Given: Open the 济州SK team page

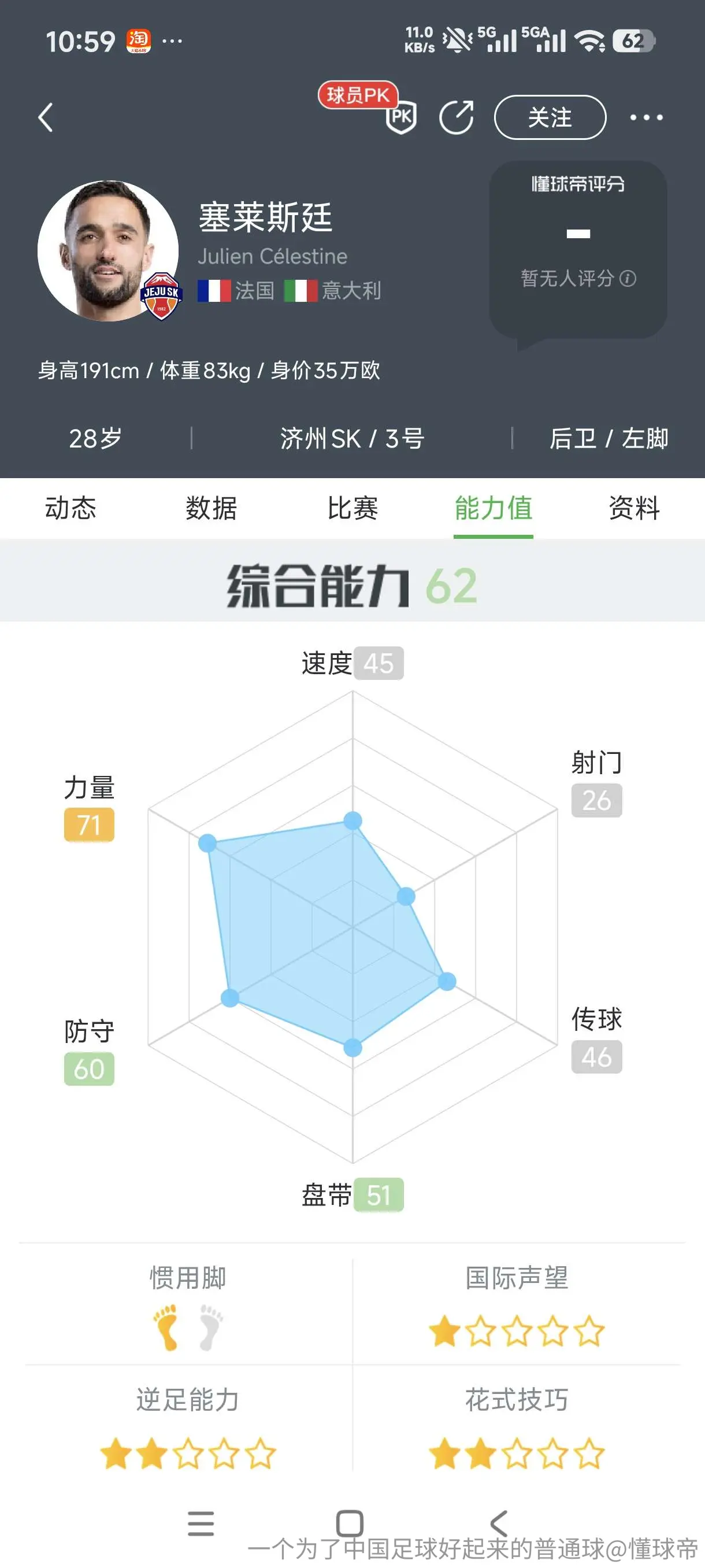Looking at the screenshot, I should [321, 438].
